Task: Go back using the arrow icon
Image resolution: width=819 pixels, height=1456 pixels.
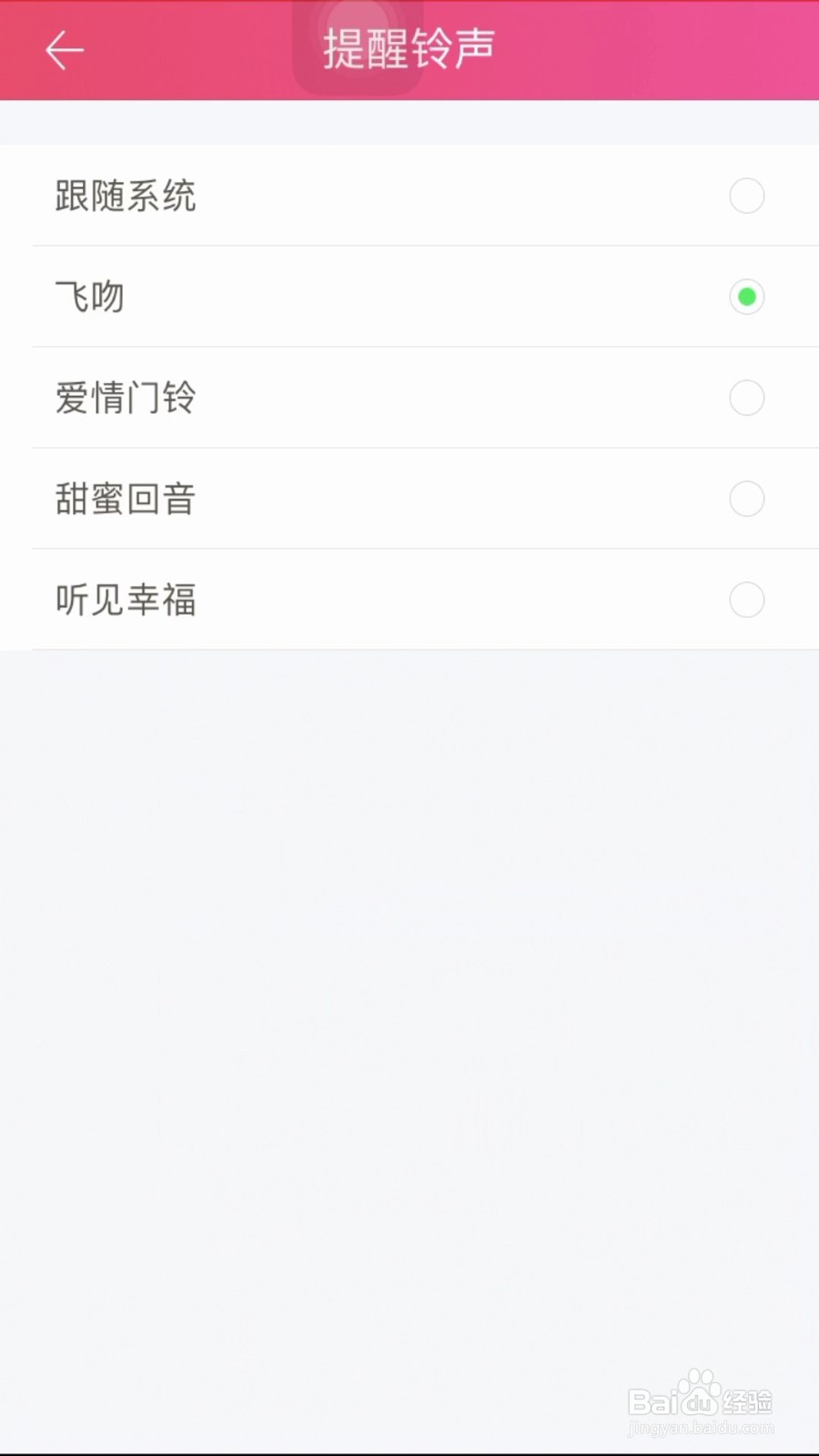Action: [x=65, y=50]
